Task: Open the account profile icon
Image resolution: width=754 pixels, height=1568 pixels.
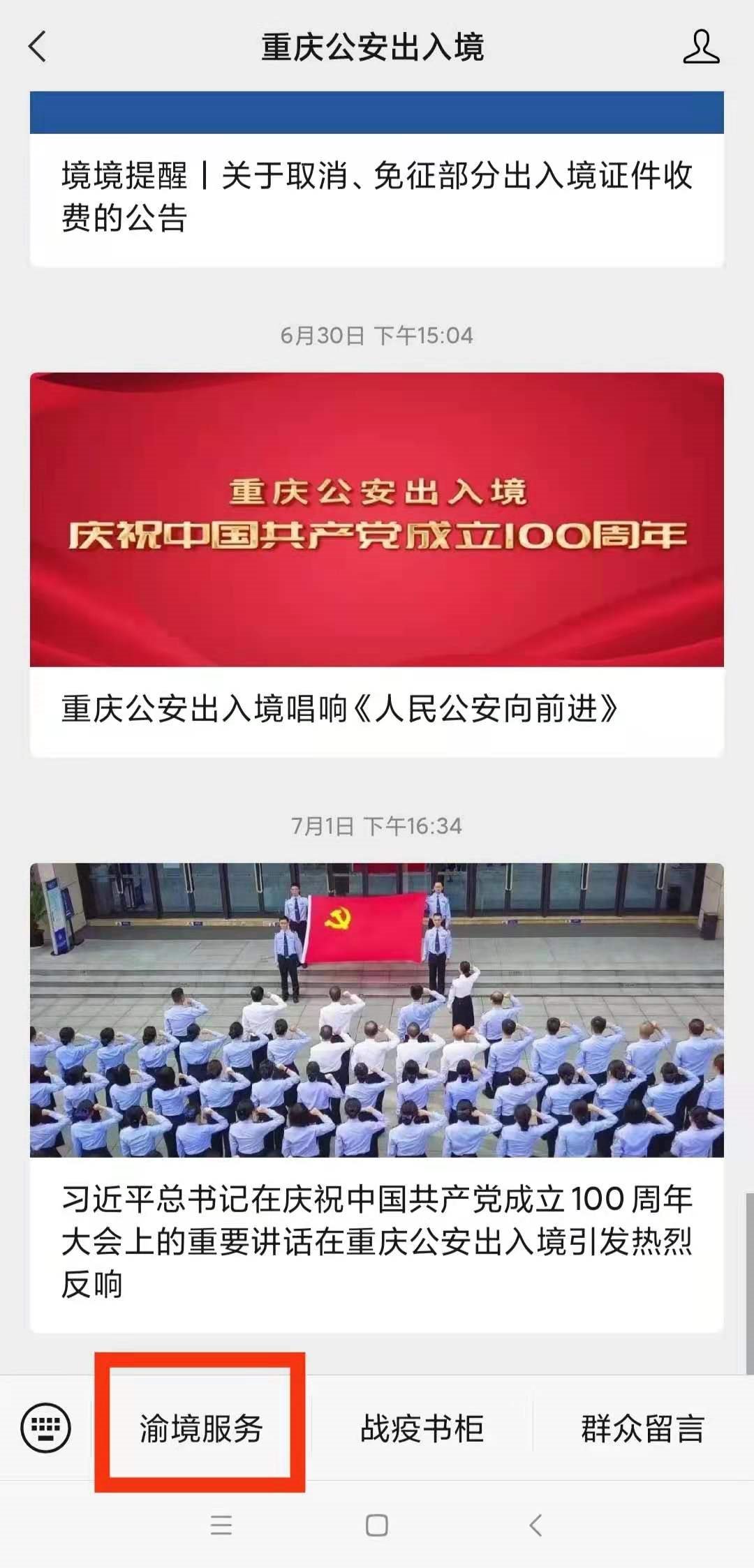Action: click(x=700, y=47)
